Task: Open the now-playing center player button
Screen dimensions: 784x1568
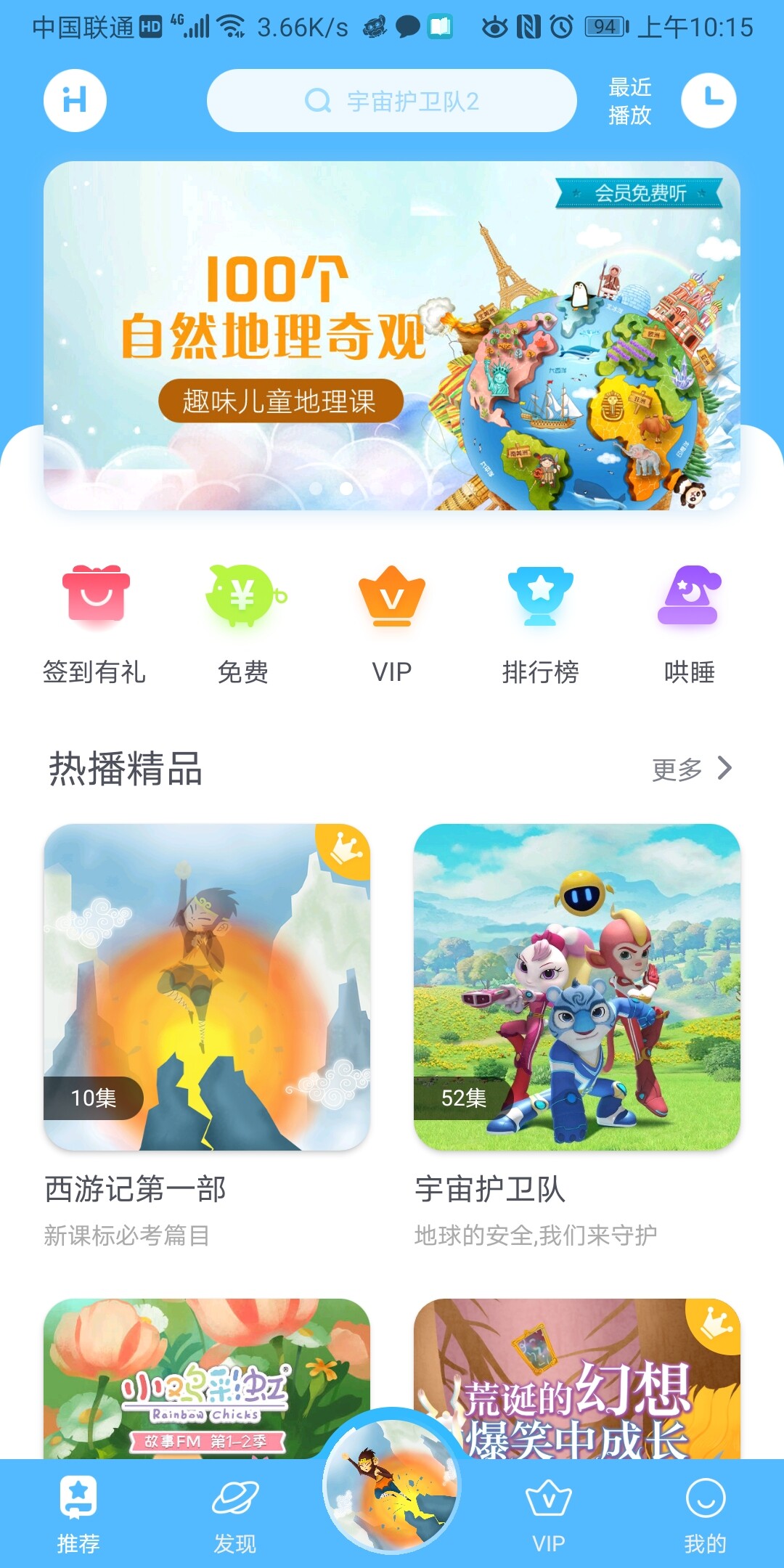Action: tap(392, 1485)
